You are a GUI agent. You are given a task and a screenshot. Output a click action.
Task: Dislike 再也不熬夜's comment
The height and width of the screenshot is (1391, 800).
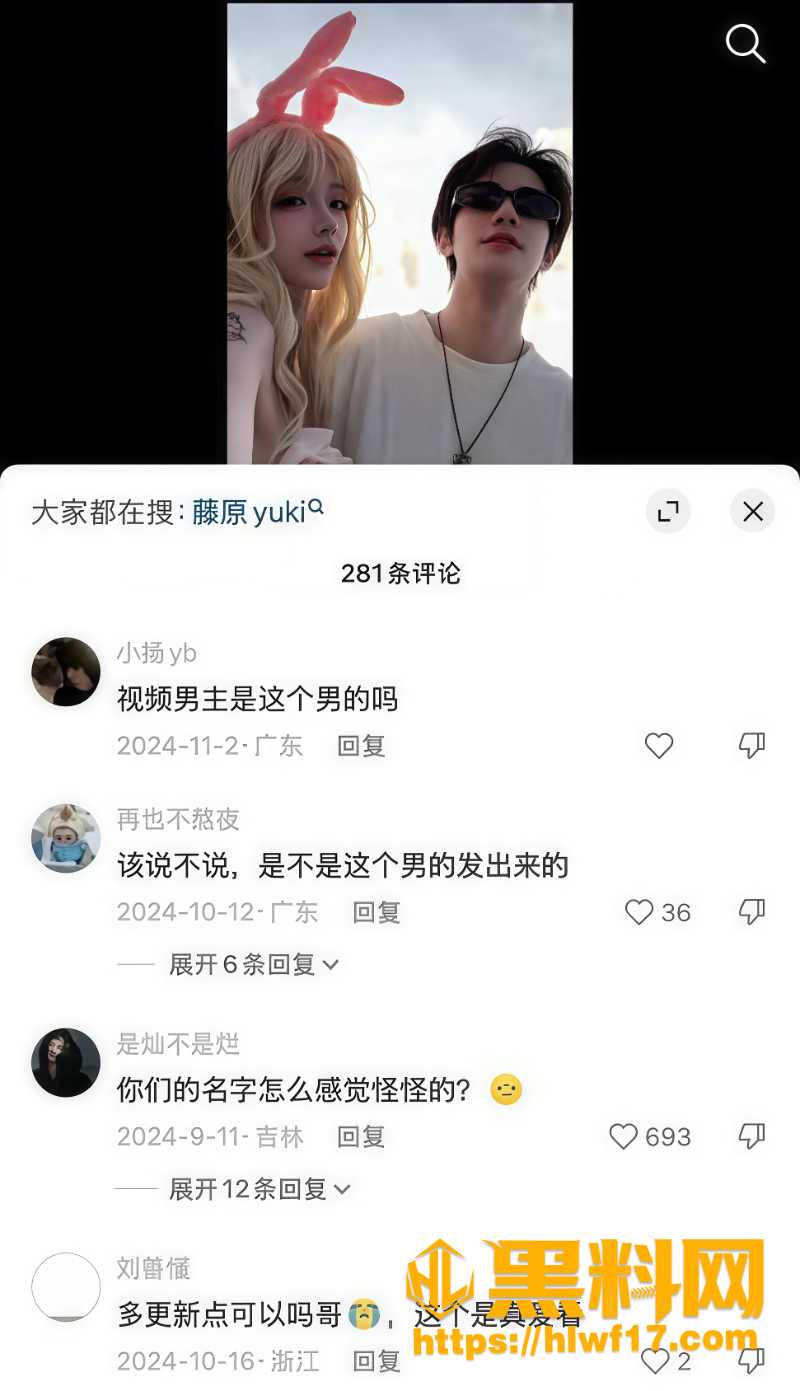coord(752,912)
